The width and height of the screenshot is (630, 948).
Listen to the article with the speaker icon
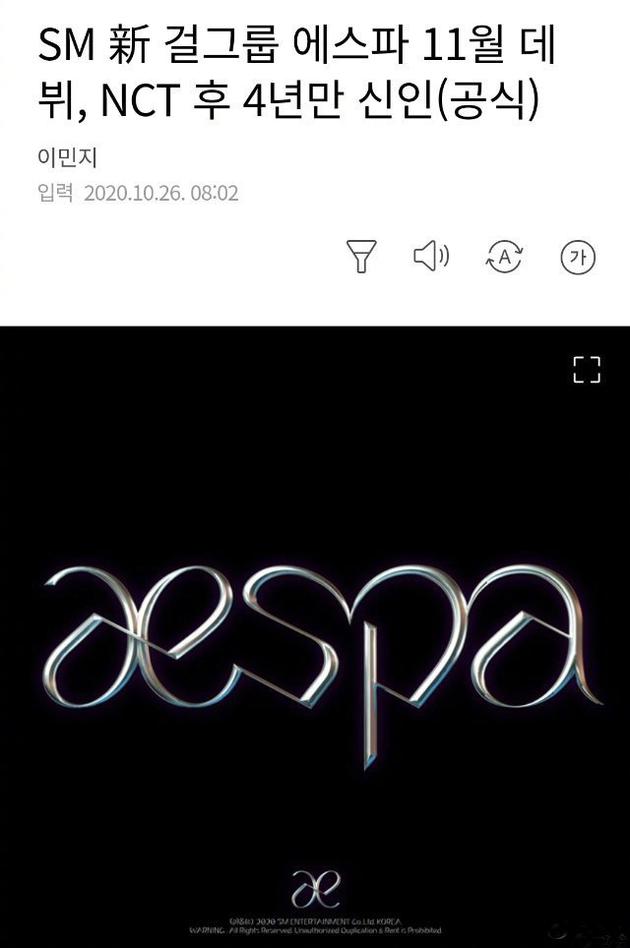tap(431, 257)
